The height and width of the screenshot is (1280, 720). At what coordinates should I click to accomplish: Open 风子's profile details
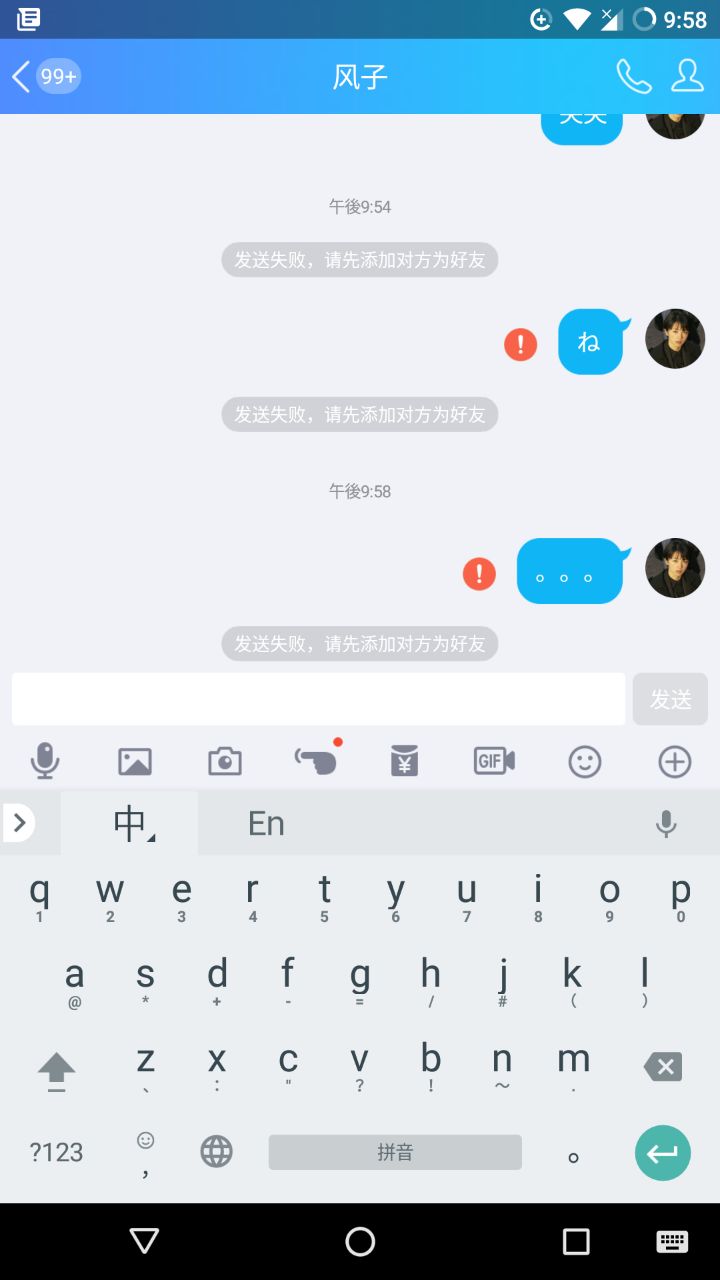[x=687, y=77]
